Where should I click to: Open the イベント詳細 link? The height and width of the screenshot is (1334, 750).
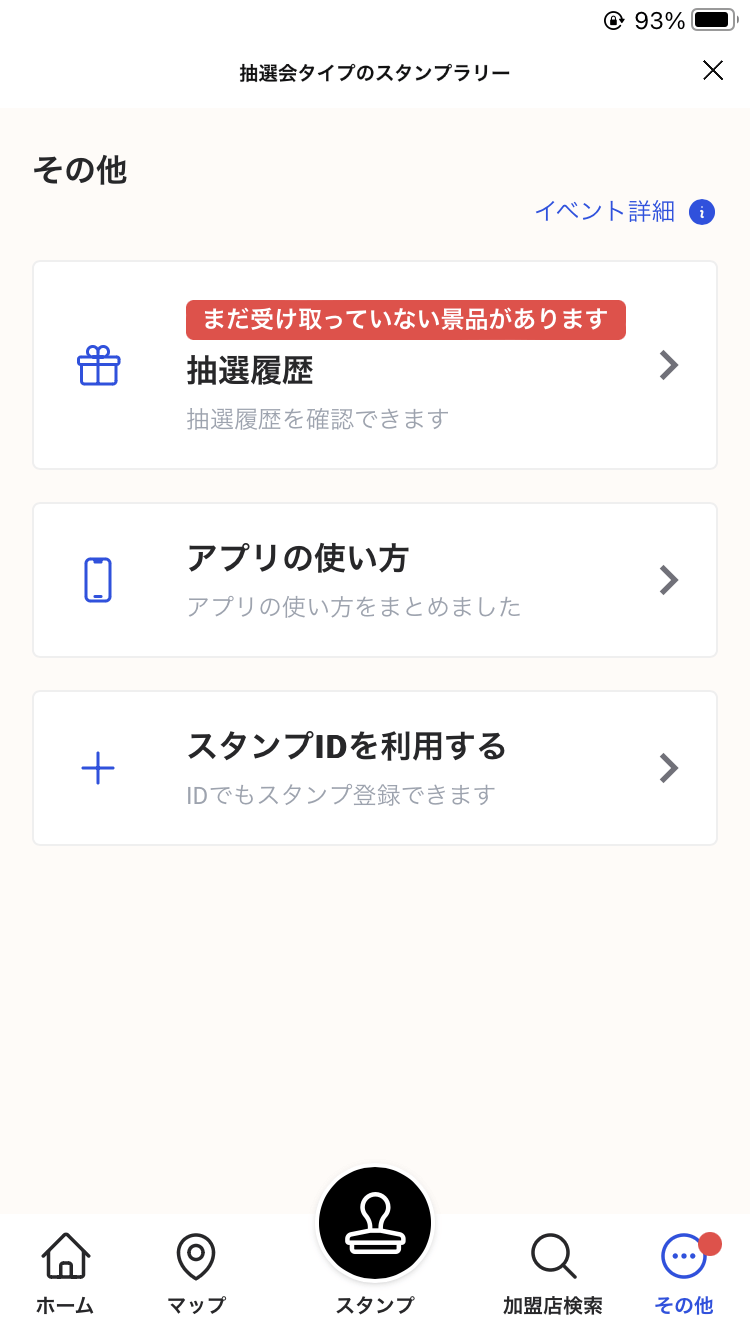pyautogui.click(x=603, y=212)
